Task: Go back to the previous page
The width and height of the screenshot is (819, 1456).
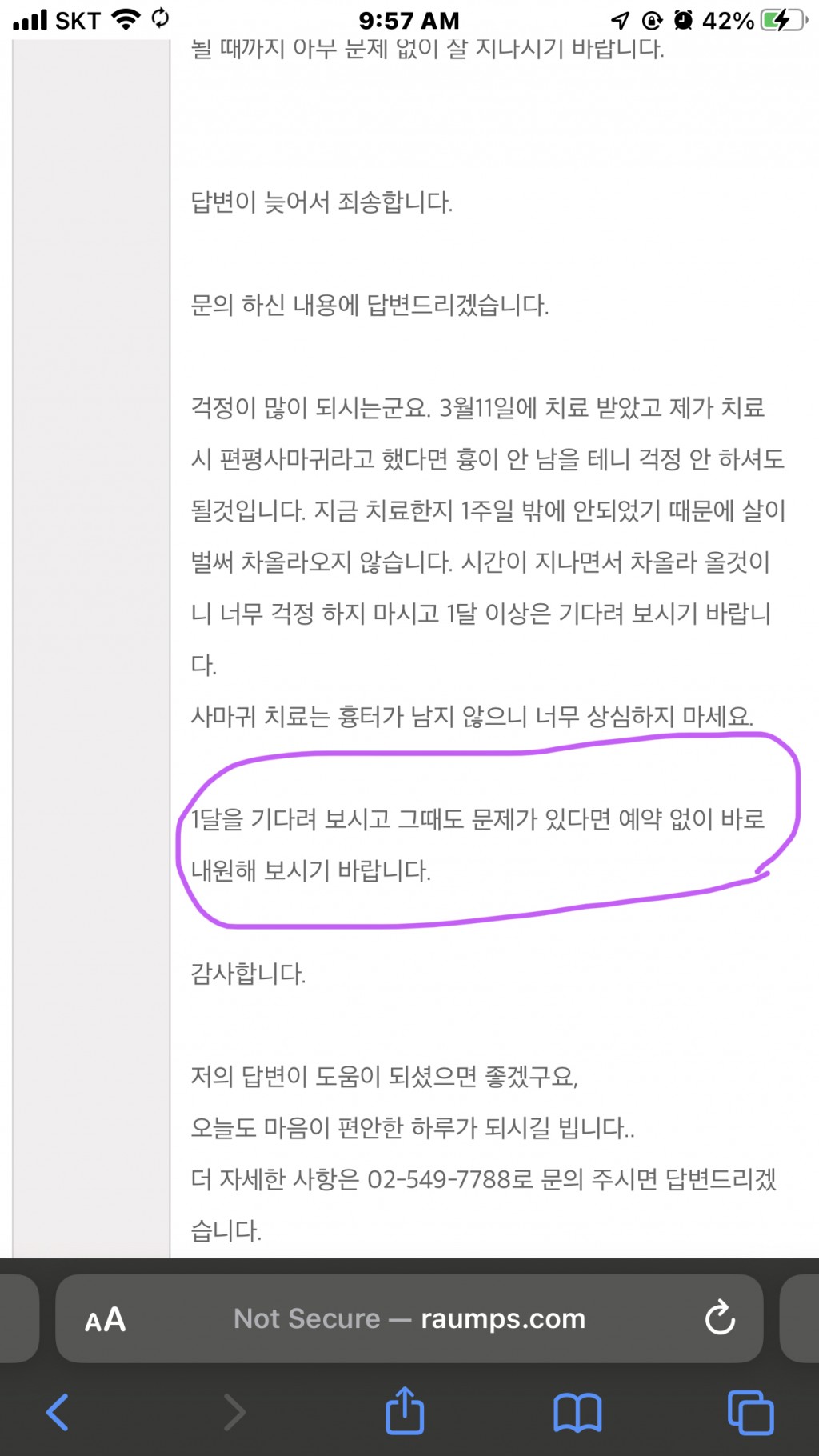Action: 58,1412
